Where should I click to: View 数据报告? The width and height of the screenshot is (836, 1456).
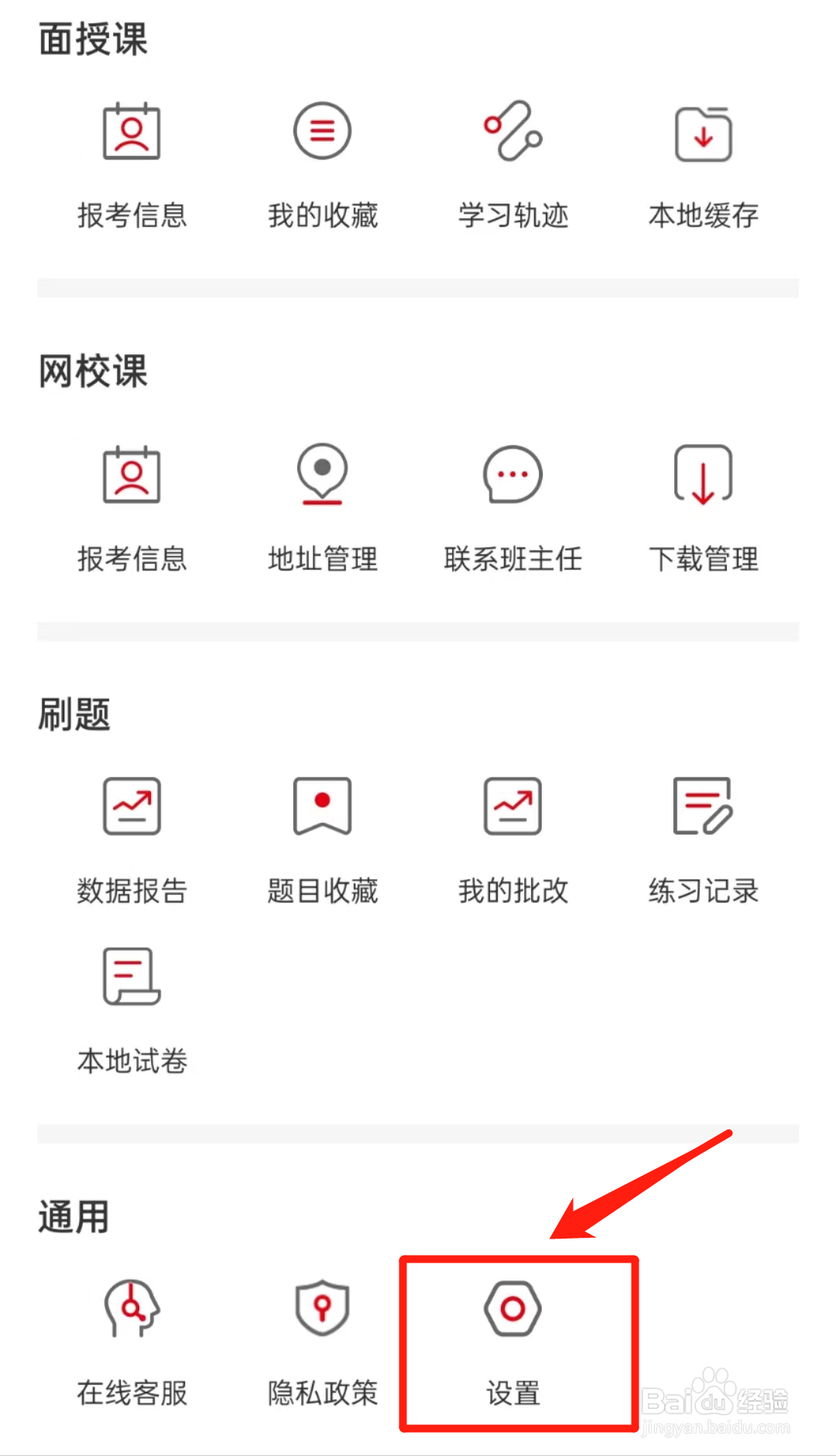point(132,840)
